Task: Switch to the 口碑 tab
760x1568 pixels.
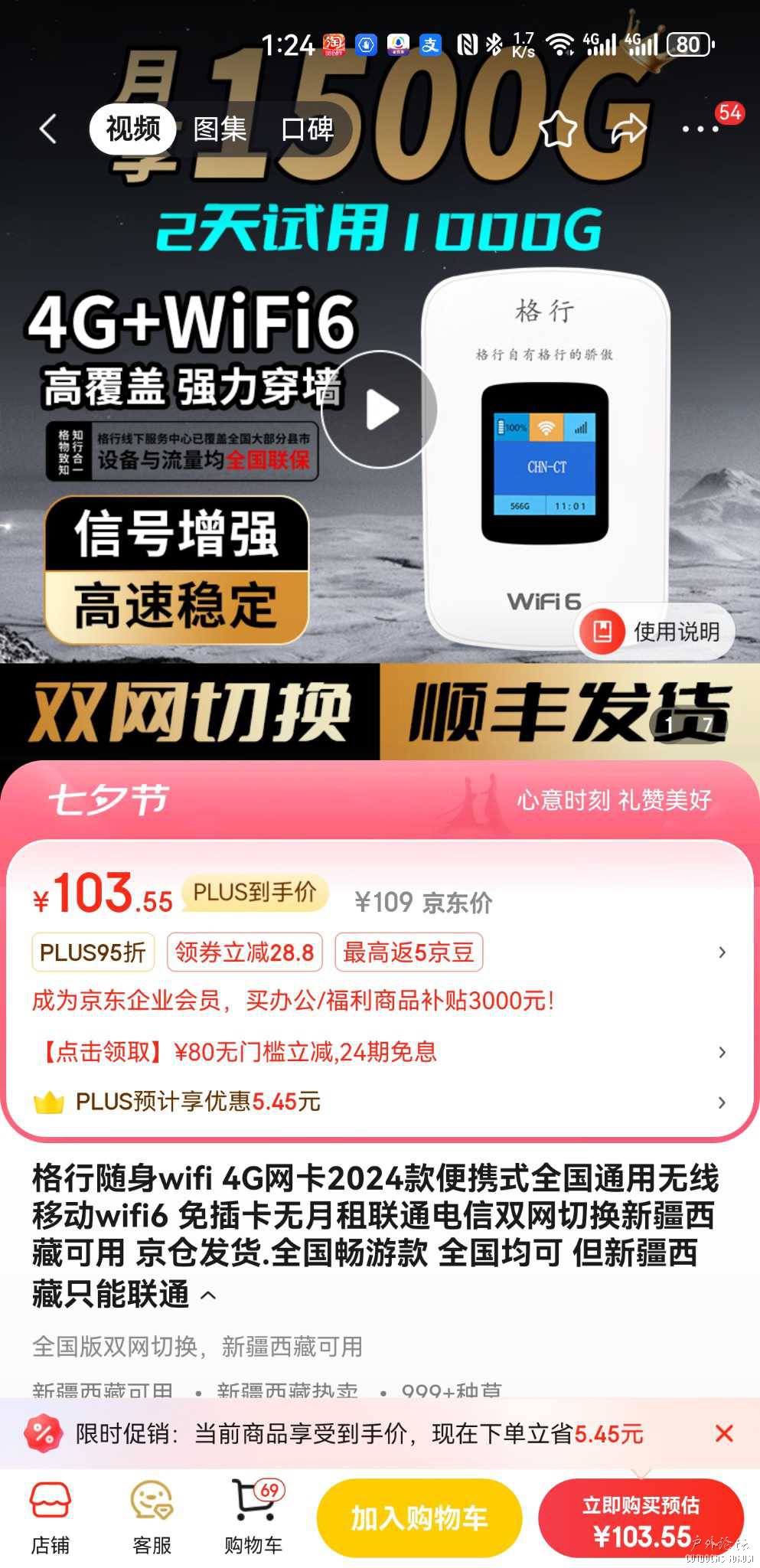Action: tap(307, 130)
